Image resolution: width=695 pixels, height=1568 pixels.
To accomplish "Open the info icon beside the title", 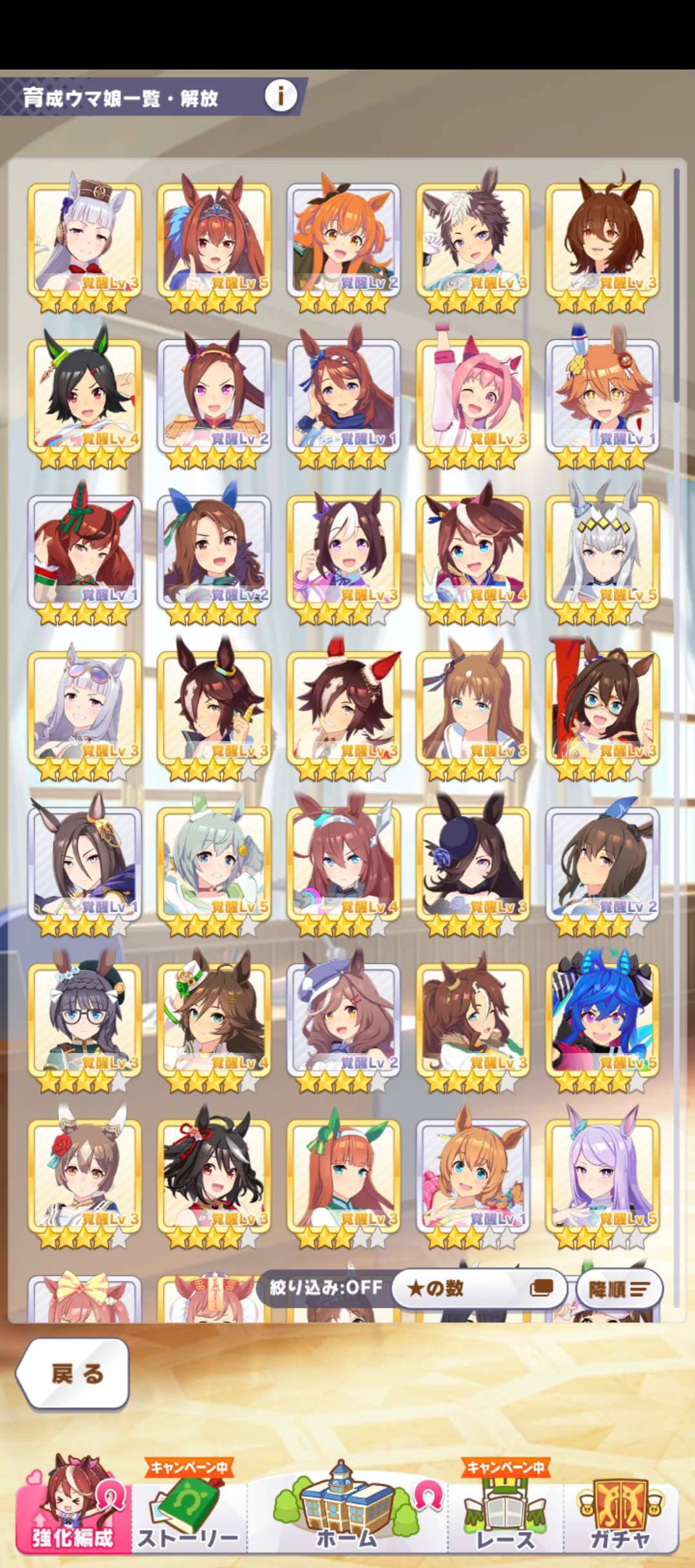I will coord(281,97).
